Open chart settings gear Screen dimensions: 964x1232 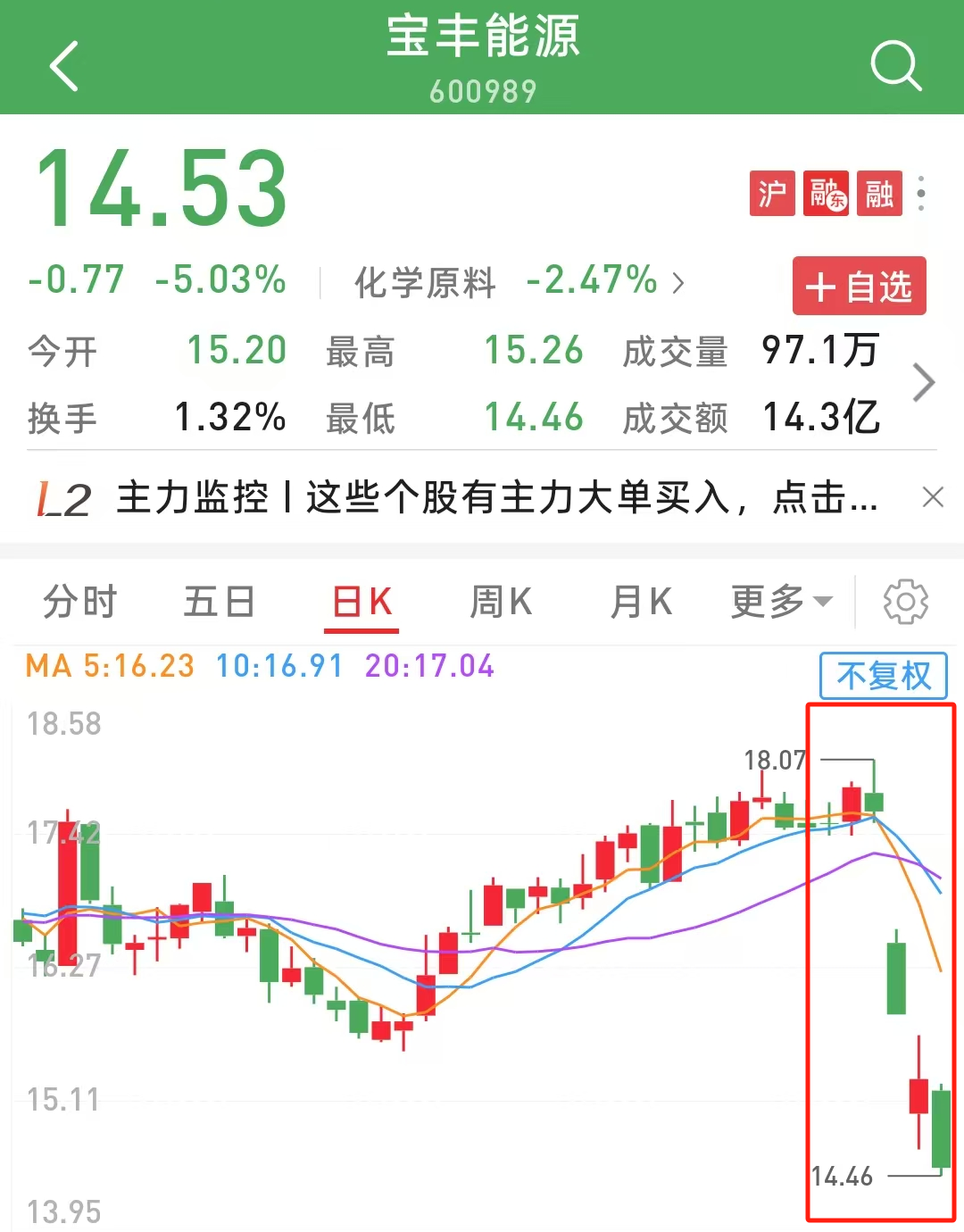pyautogui.click(x=905, y=602)
